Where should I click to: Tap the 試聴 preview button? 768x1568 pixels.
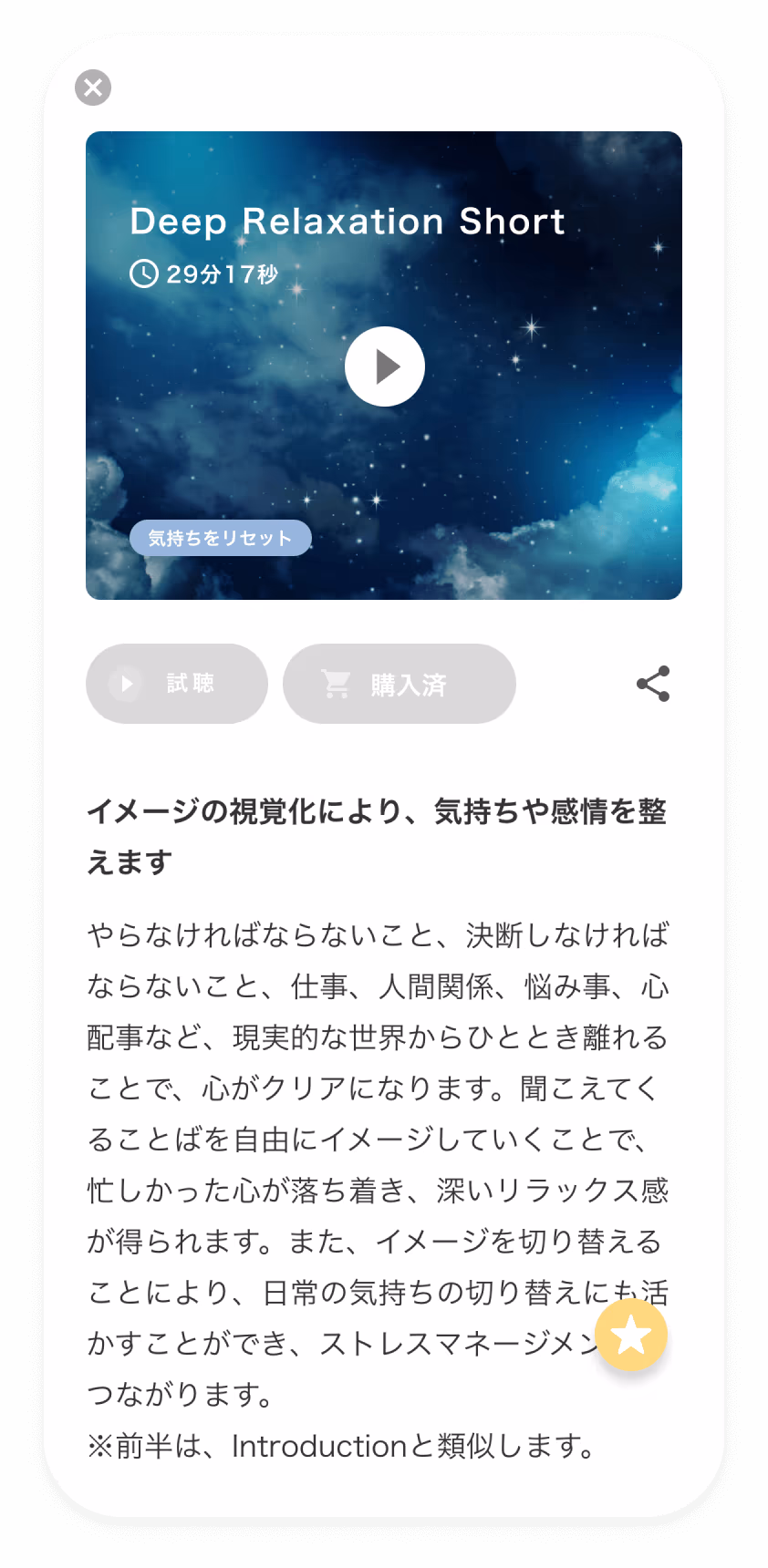177,684
